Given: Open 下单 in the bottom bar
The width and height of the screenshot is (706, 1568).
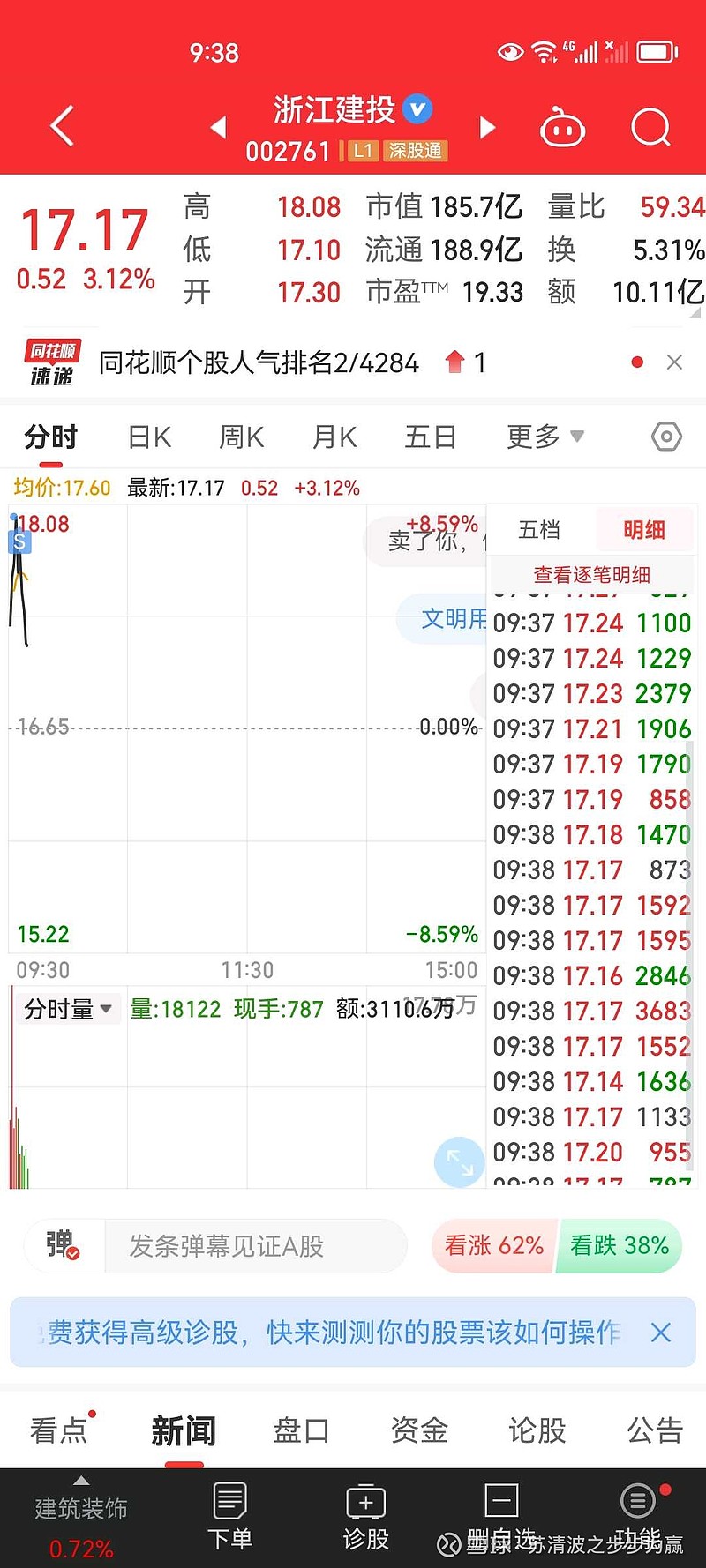Looking at the screenshot, I should [229, 1517].
